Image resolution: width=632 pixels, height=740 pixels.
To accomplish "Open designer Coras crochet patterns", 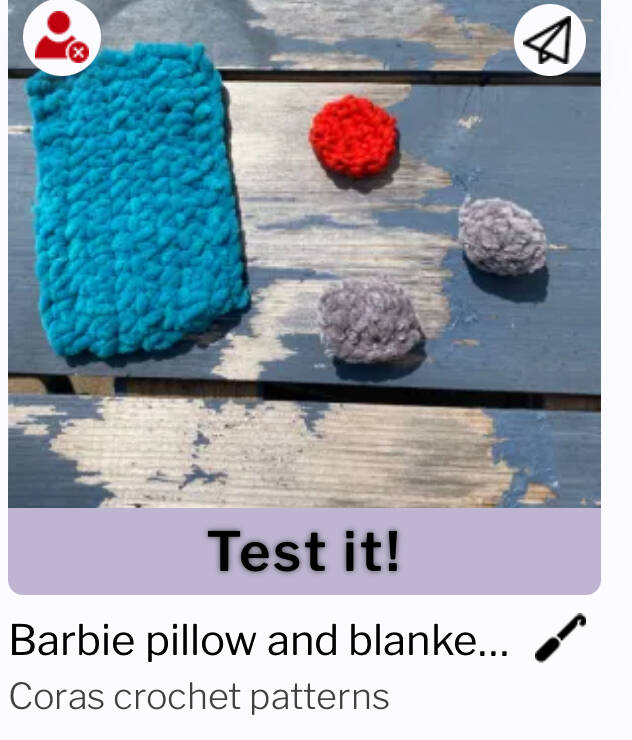I will coord(199,696).
